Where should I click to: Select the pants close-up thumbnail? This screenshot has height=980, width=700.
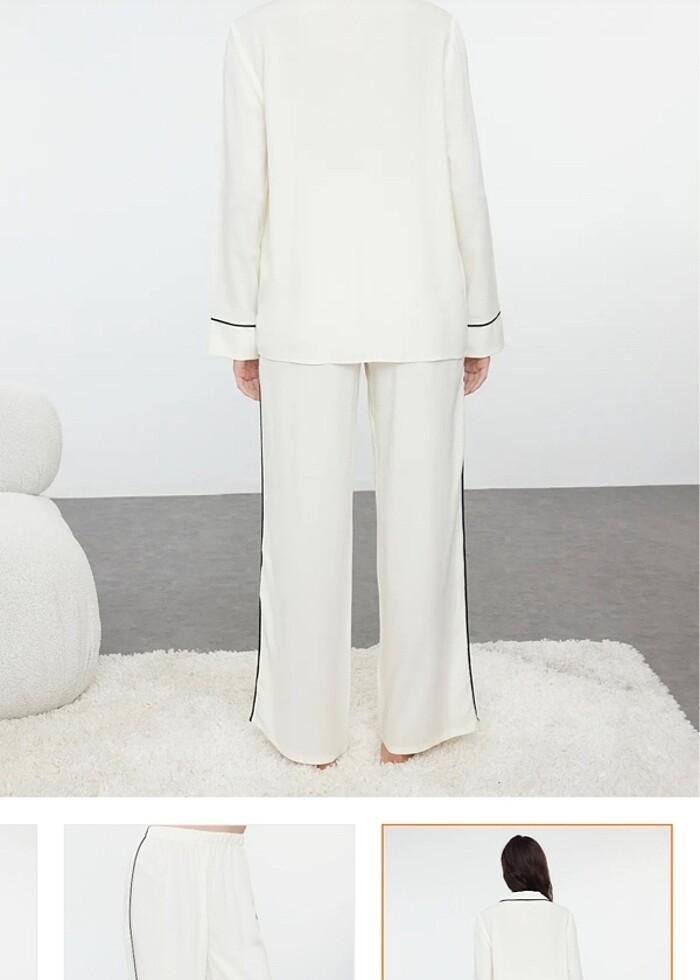[209, 902]
